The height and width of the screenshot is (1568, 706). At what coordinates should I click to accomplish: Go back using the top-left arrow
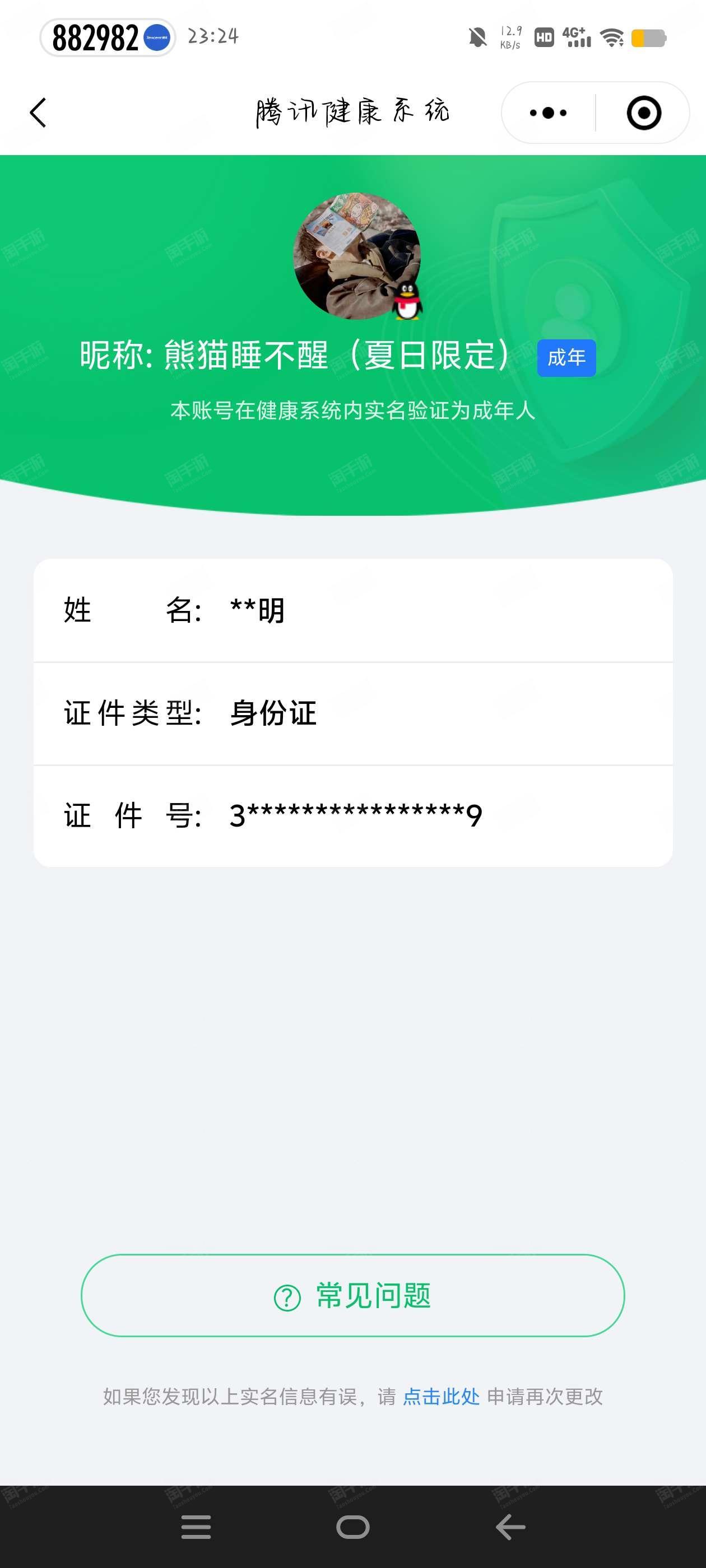pos(38,113)
